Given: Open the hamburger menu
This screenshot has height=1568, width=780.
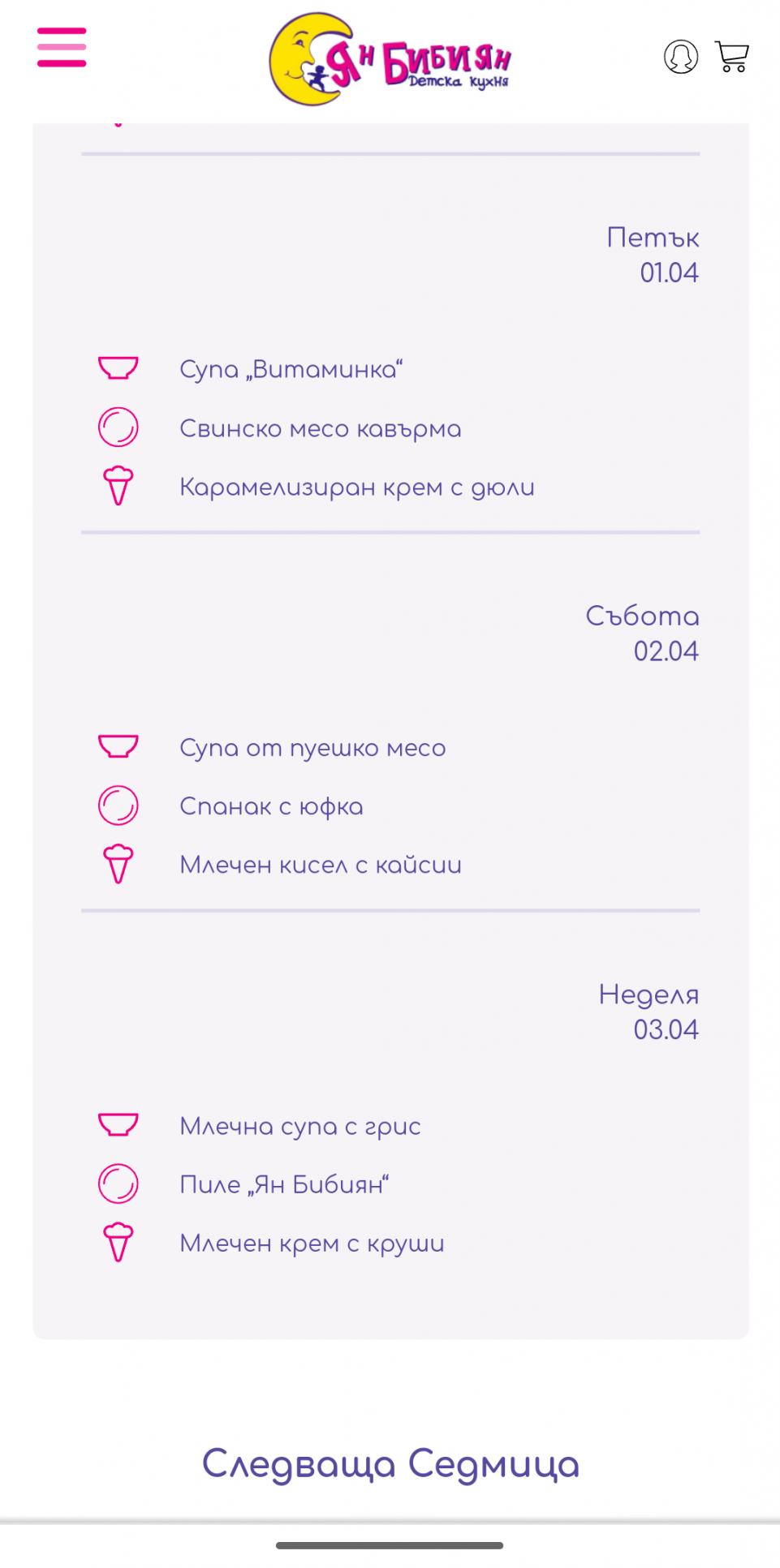Looking at the screenshot, I should click(x=62, y=47).
